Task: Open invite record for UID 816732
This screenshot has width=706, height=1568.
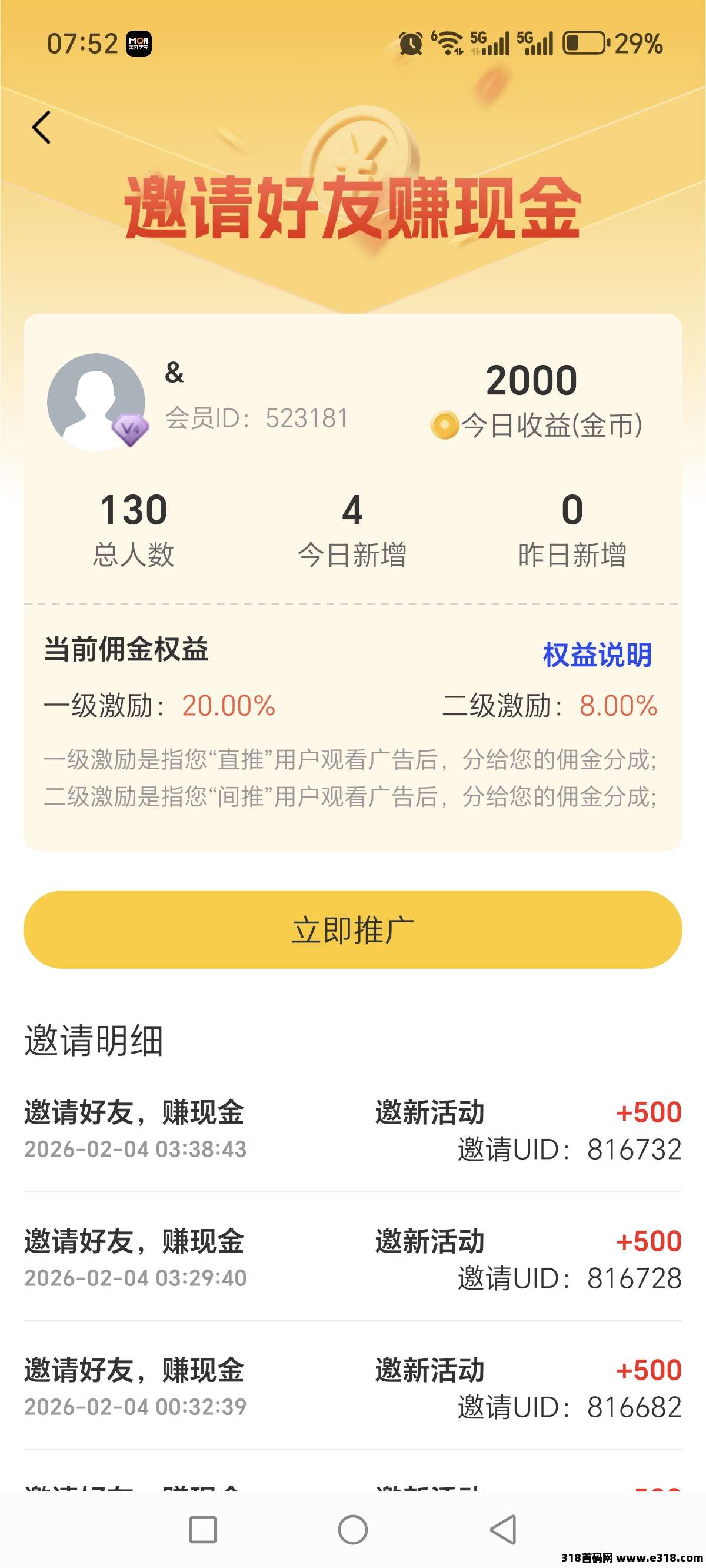Action: click(x=352, y=1130)
